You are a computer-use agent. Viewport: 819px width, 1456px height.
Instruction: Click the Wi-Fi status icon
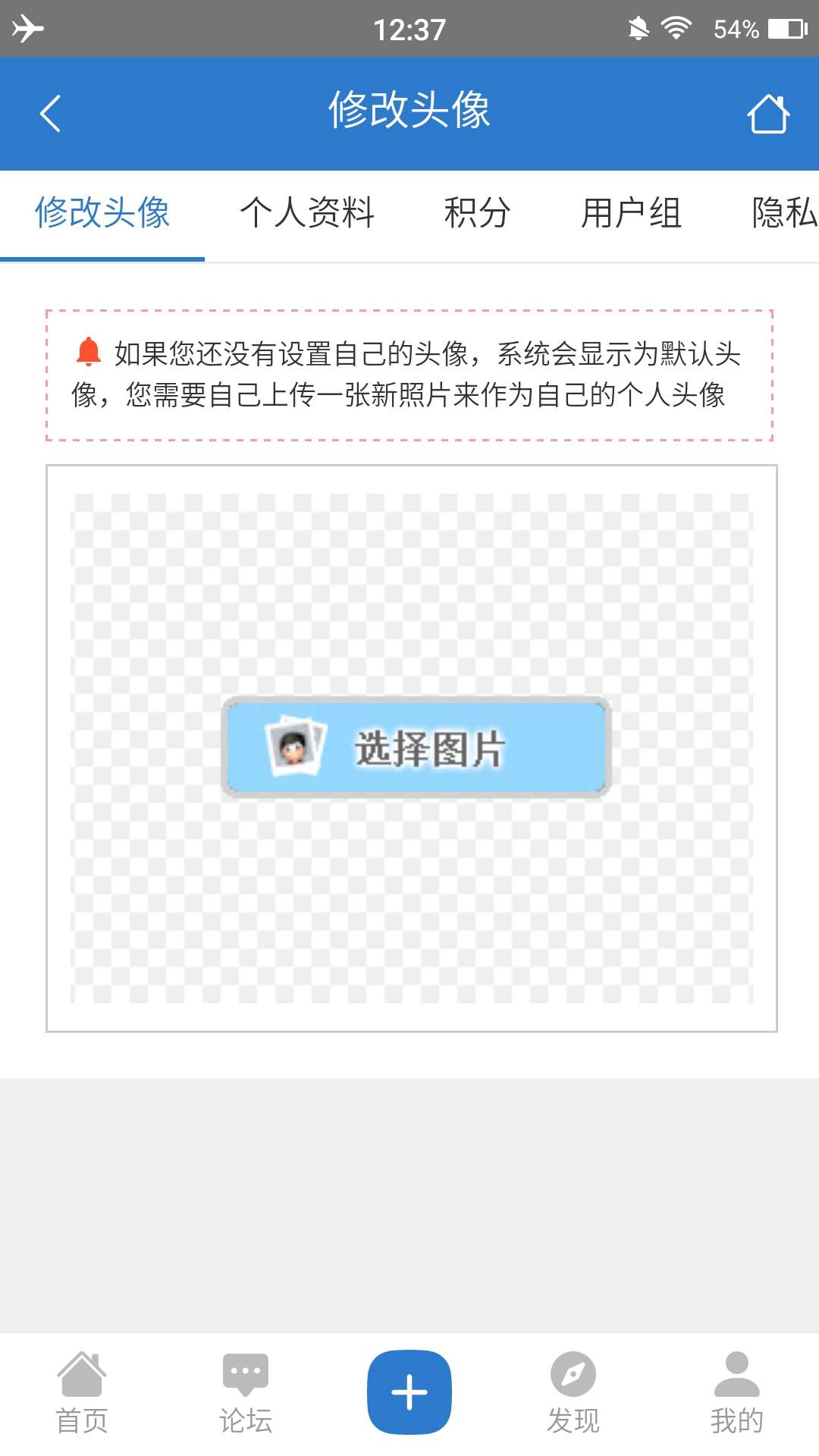[x=674, y=27]
